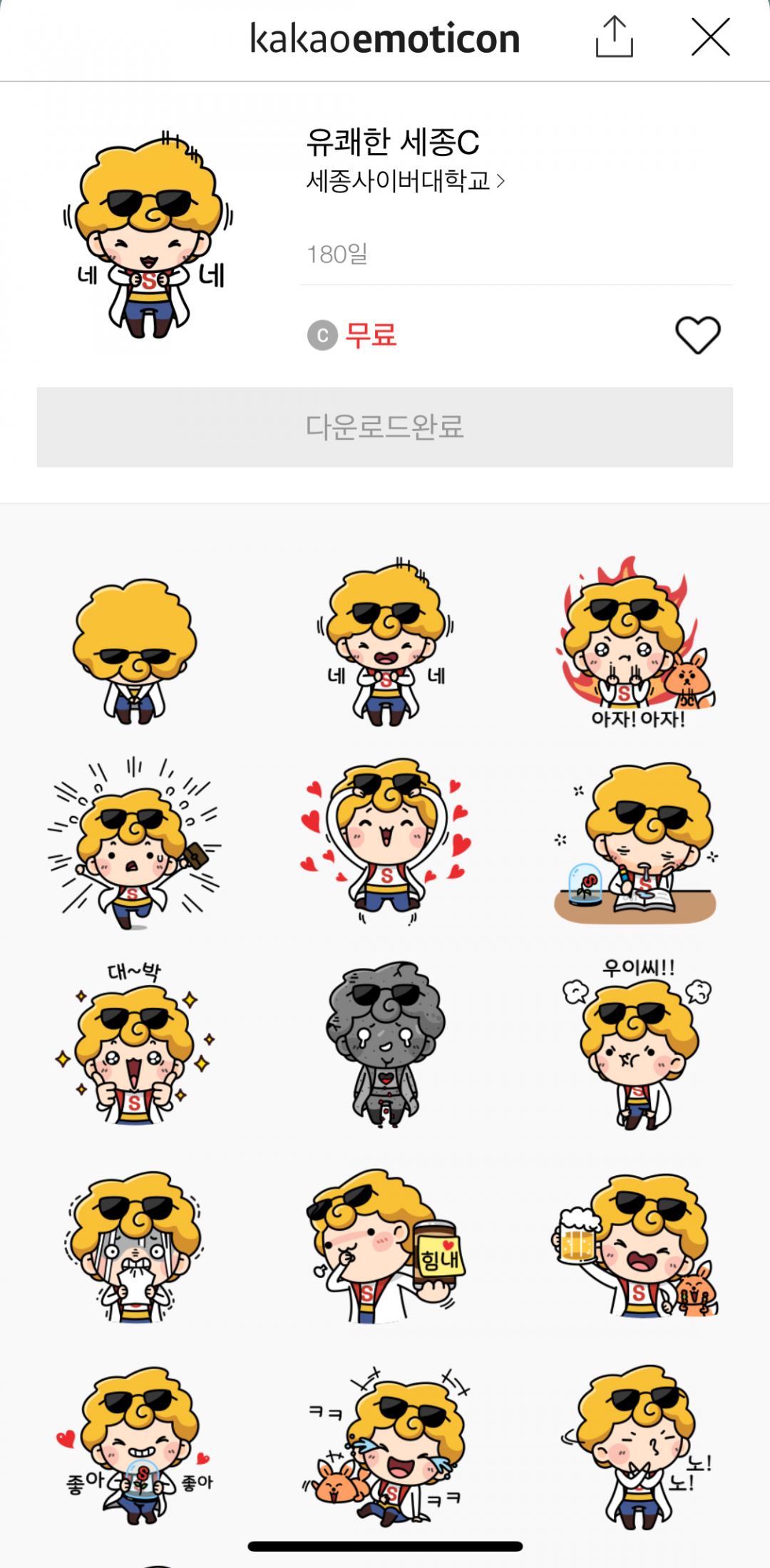Close the emoticon detail page

point(710,38)
